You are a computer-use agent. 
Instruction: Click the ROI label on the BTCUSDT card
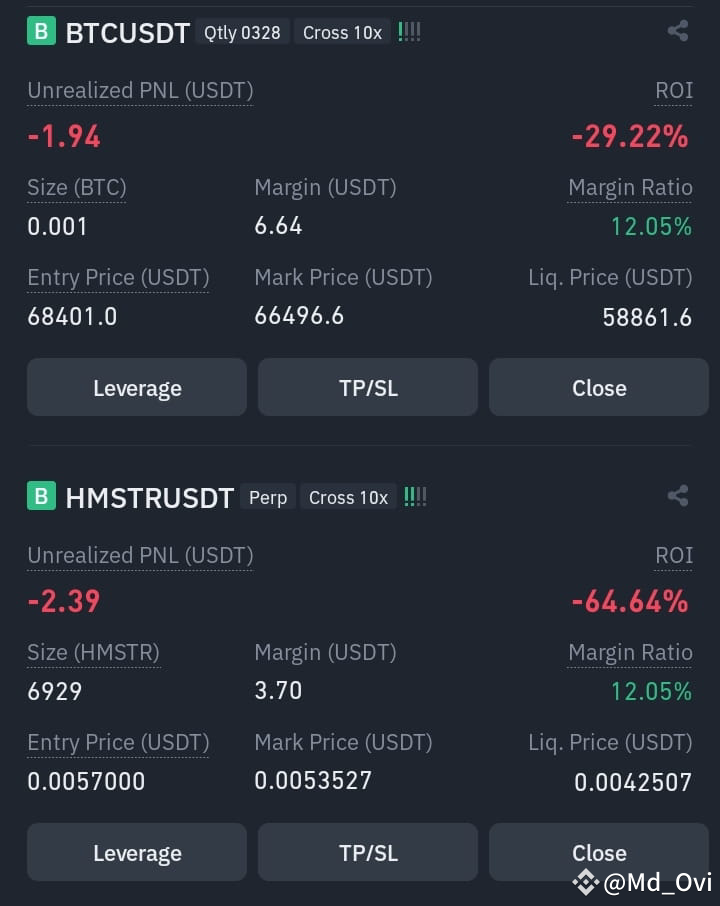tap(674, 90)
